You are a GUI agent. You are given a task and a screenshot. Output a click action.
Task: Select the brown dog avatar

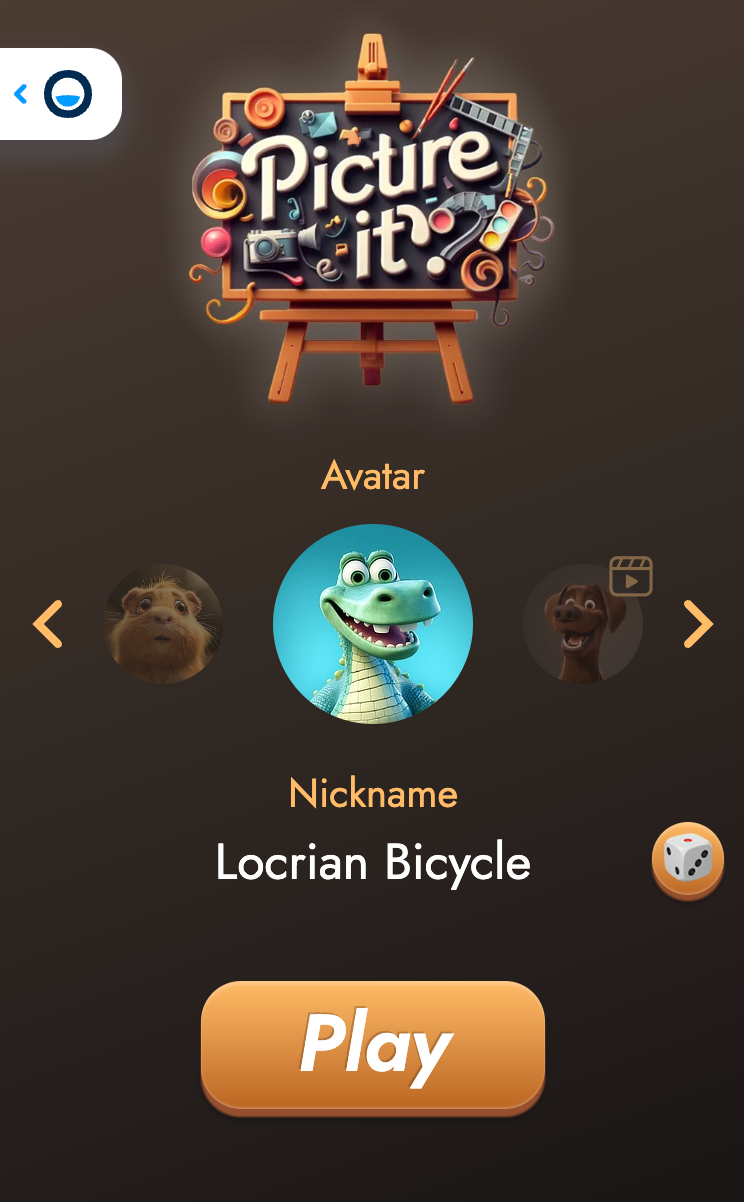click(x=582, y=626)
